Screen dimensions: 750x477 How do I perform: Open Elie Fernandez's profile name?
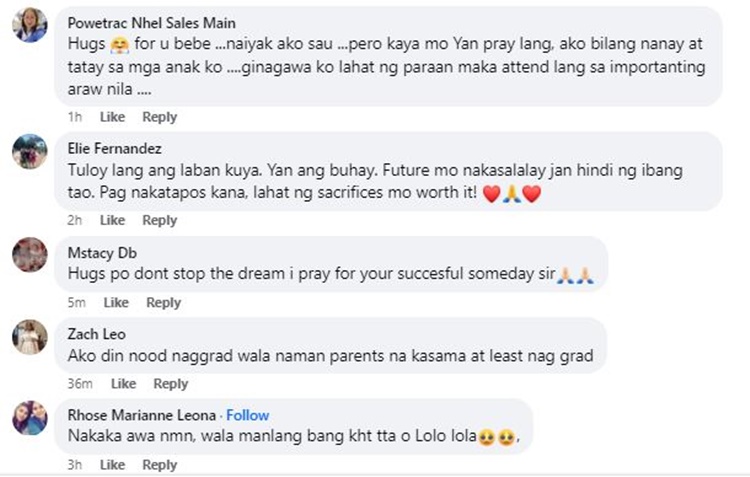pyautogui.click(x=114, y=147)
